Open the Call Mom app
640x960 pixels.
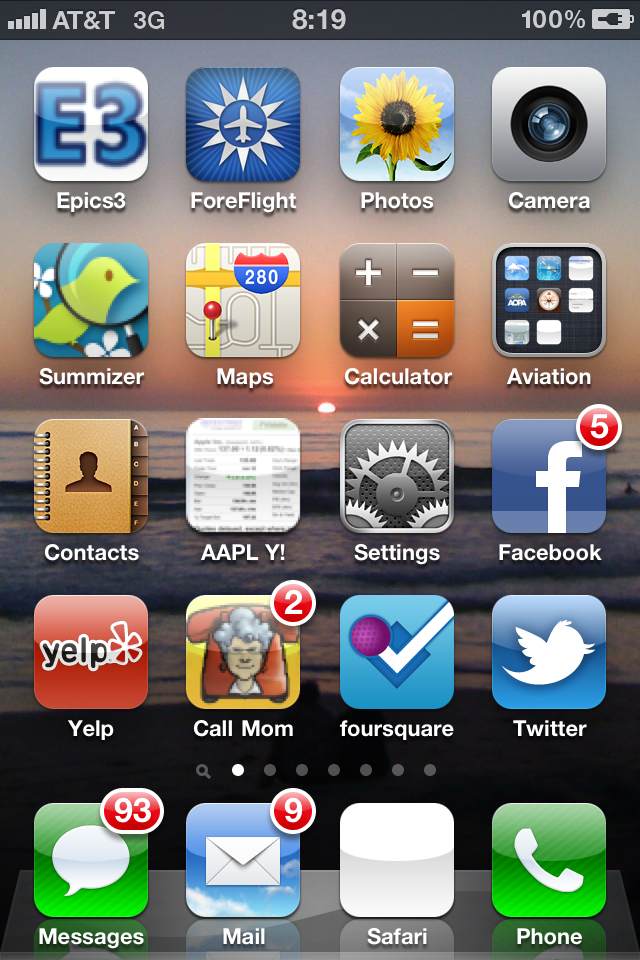tap(243, 652)
